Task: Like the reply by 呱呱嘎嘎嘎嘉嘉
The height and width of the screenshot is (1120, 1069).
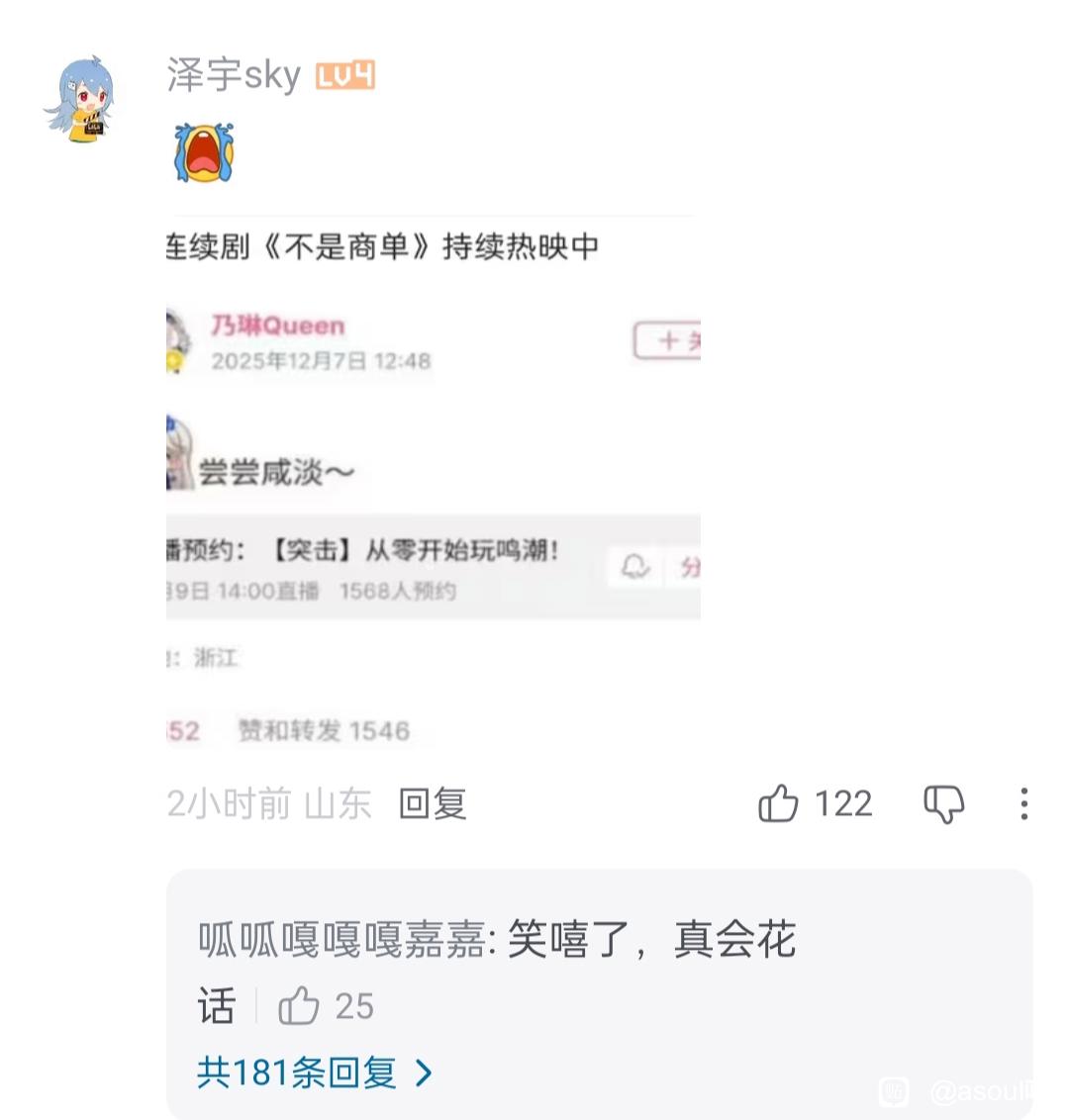Action: 299,1006
